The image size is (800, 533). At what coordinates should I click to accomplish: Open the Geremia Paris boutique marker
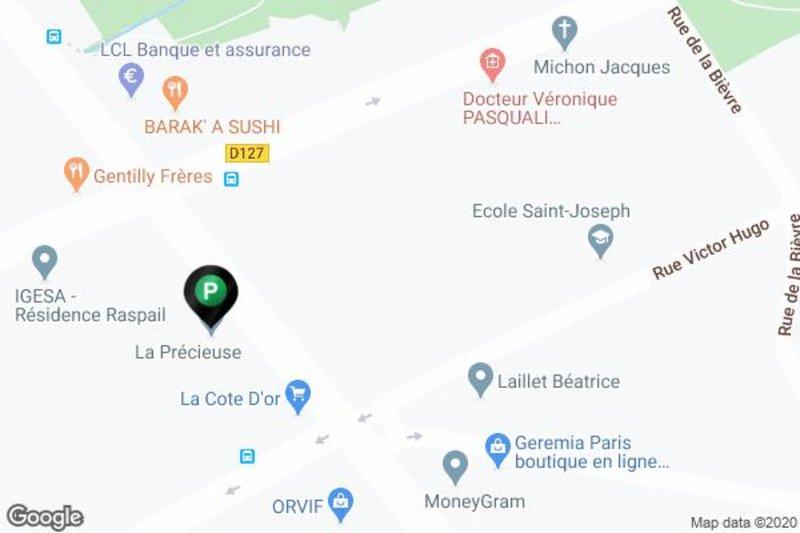(x=497, y=447)
